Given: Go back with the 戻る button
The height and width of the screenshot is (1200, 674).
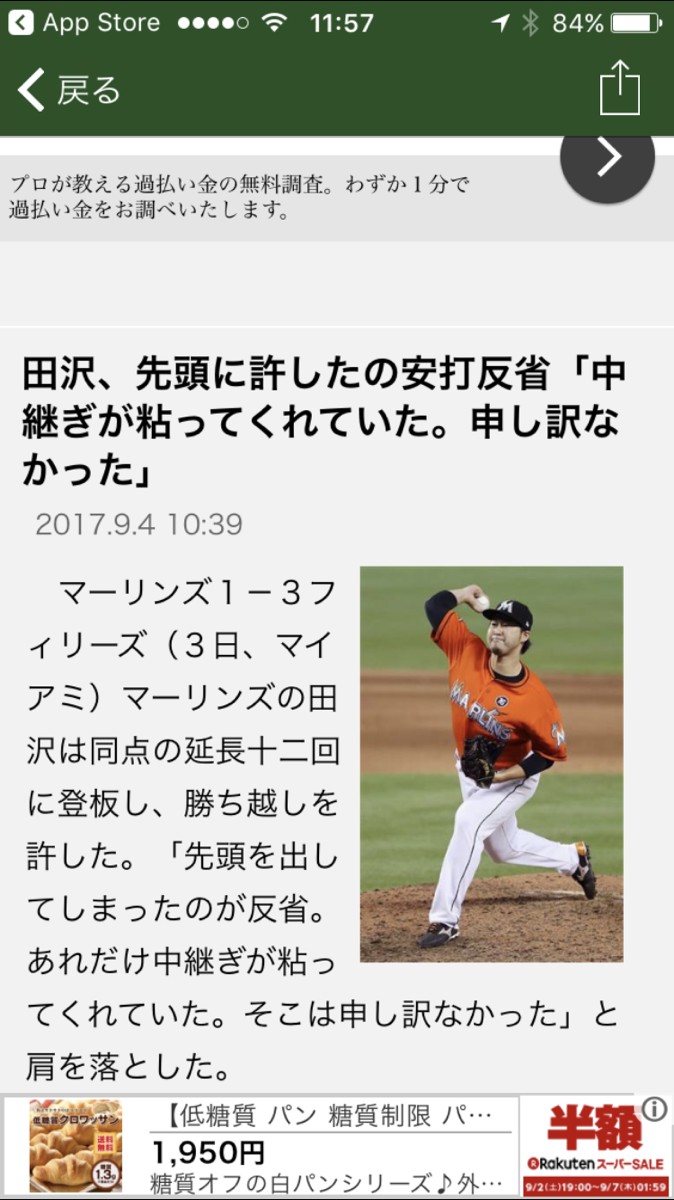Looking at the screenshot, I should pos(68,91).
